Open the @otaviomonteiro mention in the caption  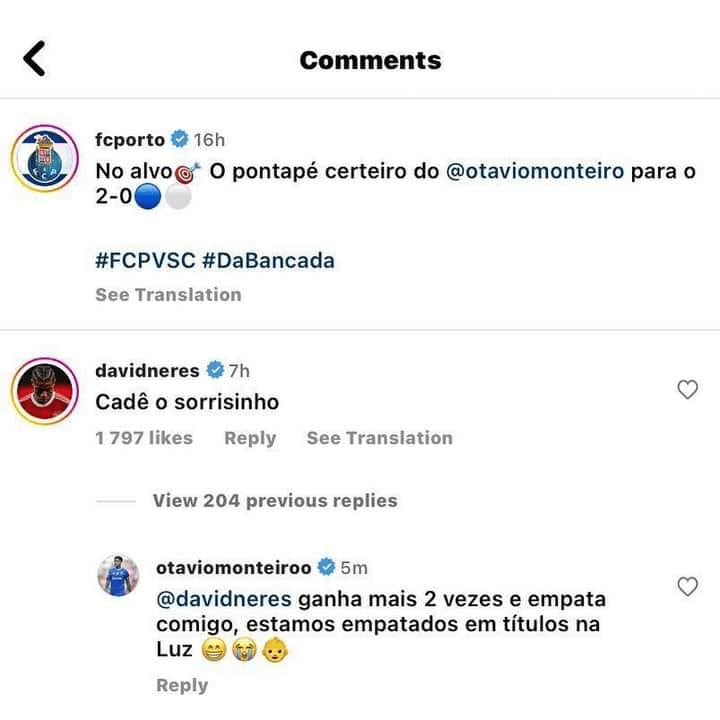point(534,171)
